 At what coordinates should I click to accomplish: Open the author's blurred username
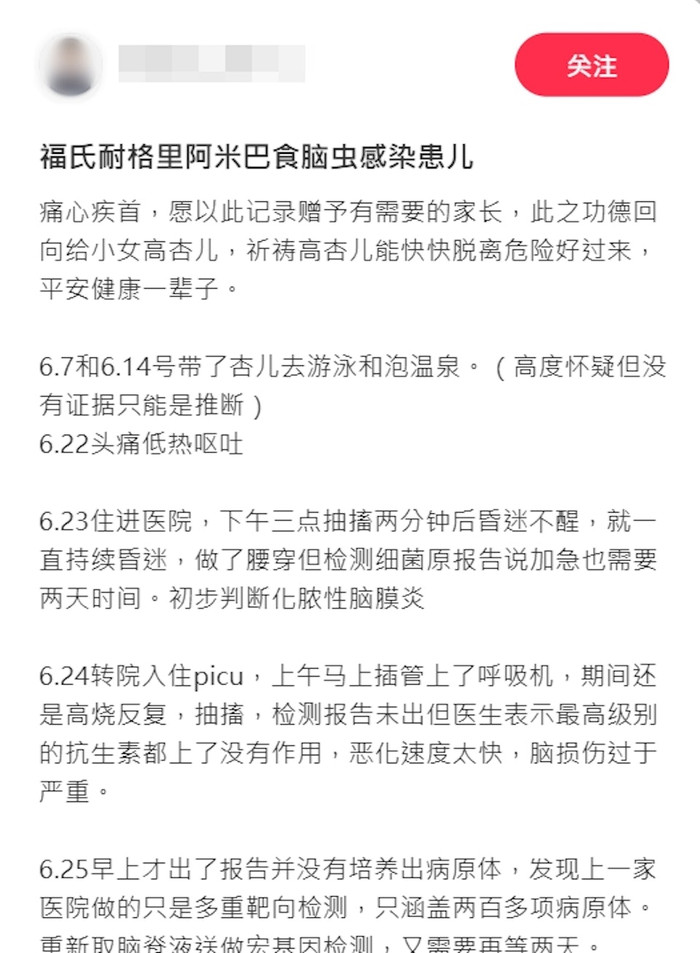click(x=211, y=62)
